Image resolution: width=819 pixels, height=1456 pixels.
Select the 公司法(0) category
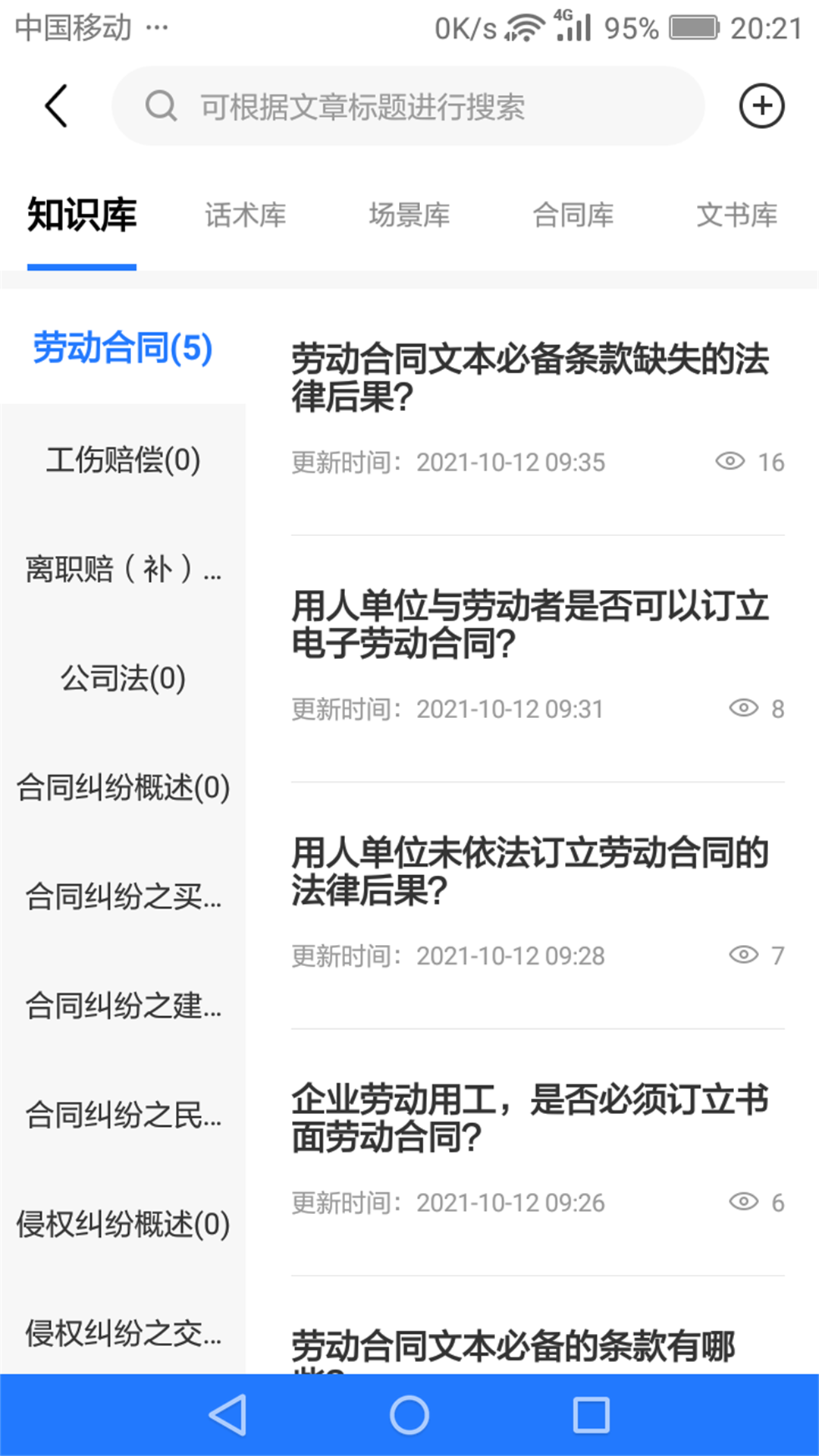pos(123,678)
